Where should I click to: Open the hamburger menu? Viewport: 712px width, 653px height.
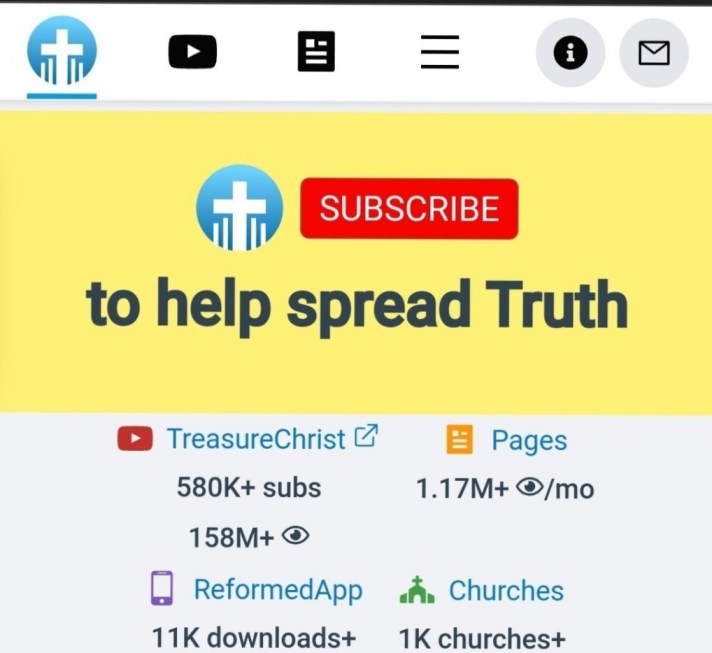click(x=439, y=52)
